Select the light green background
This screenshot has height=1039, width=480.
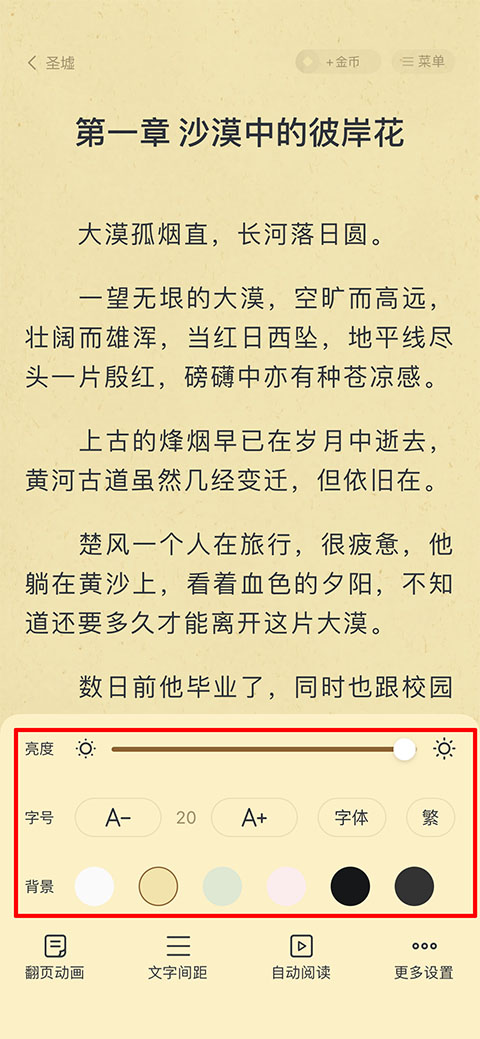point(222,887)
